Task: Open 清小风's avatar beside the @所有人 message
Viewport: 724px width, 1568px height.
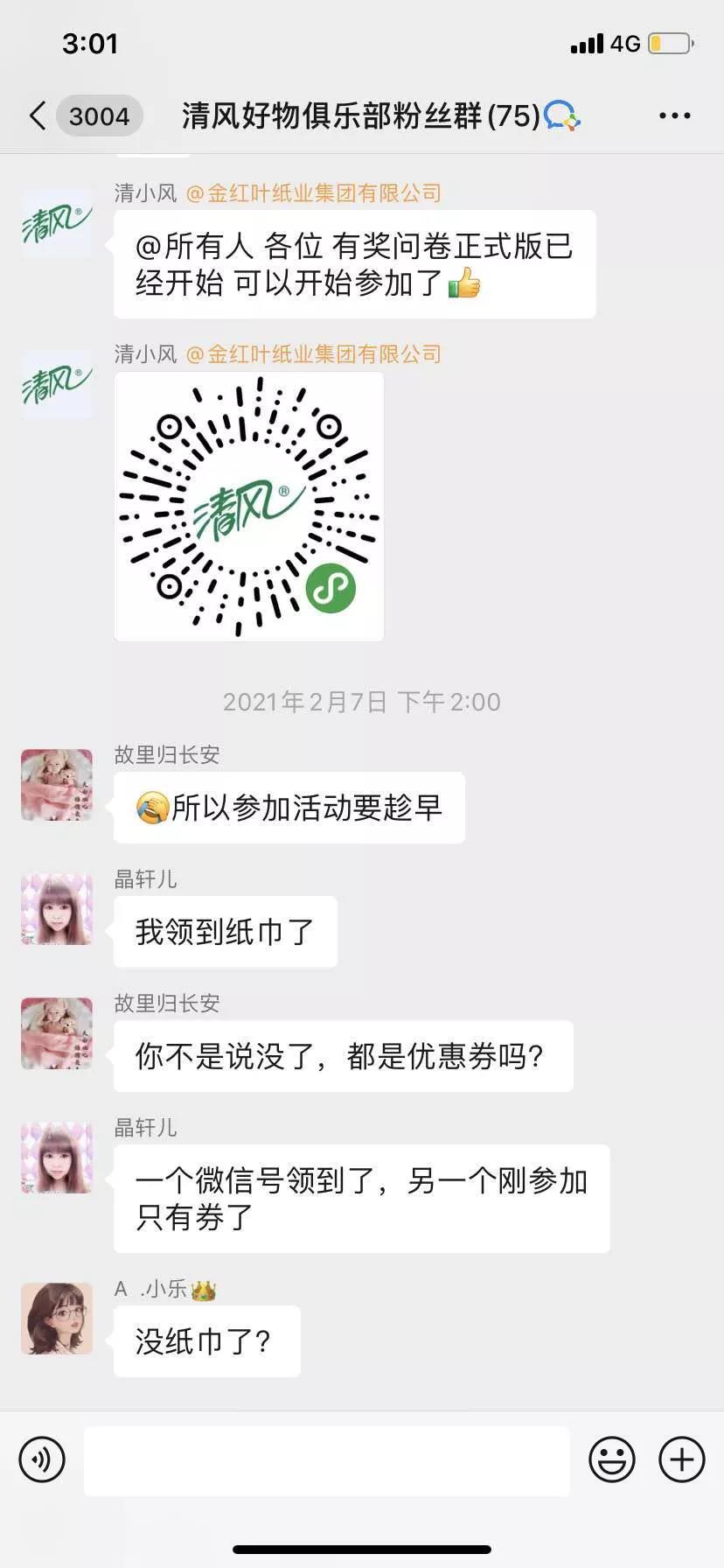Action: pyautogui.click(x=57, y=224)
